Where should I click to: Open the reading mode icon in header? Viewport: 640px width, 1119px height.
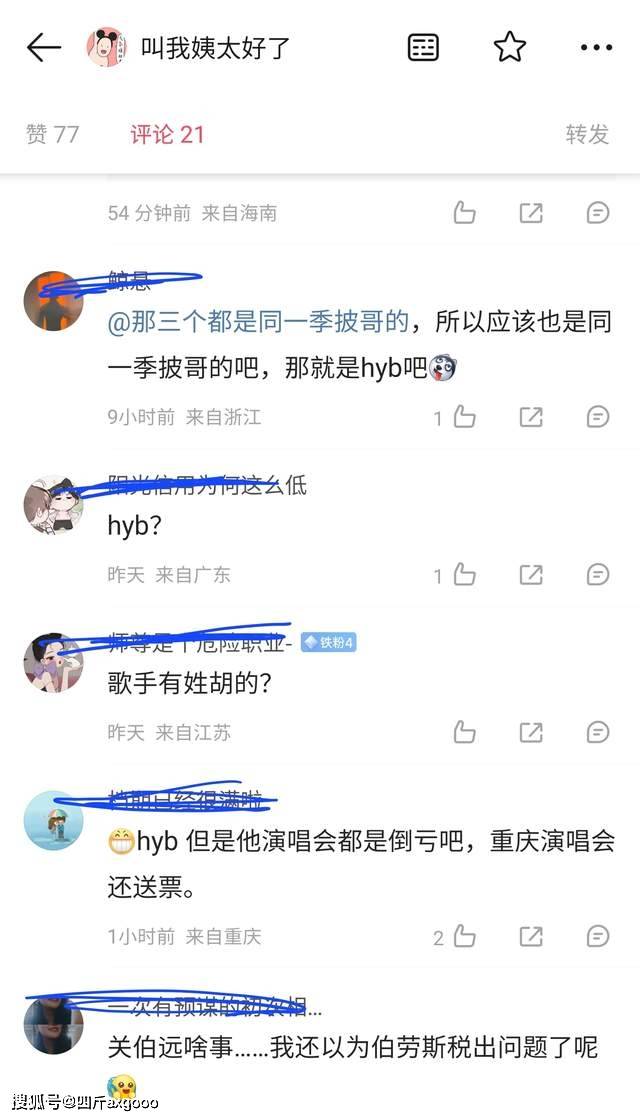(423, 47)
